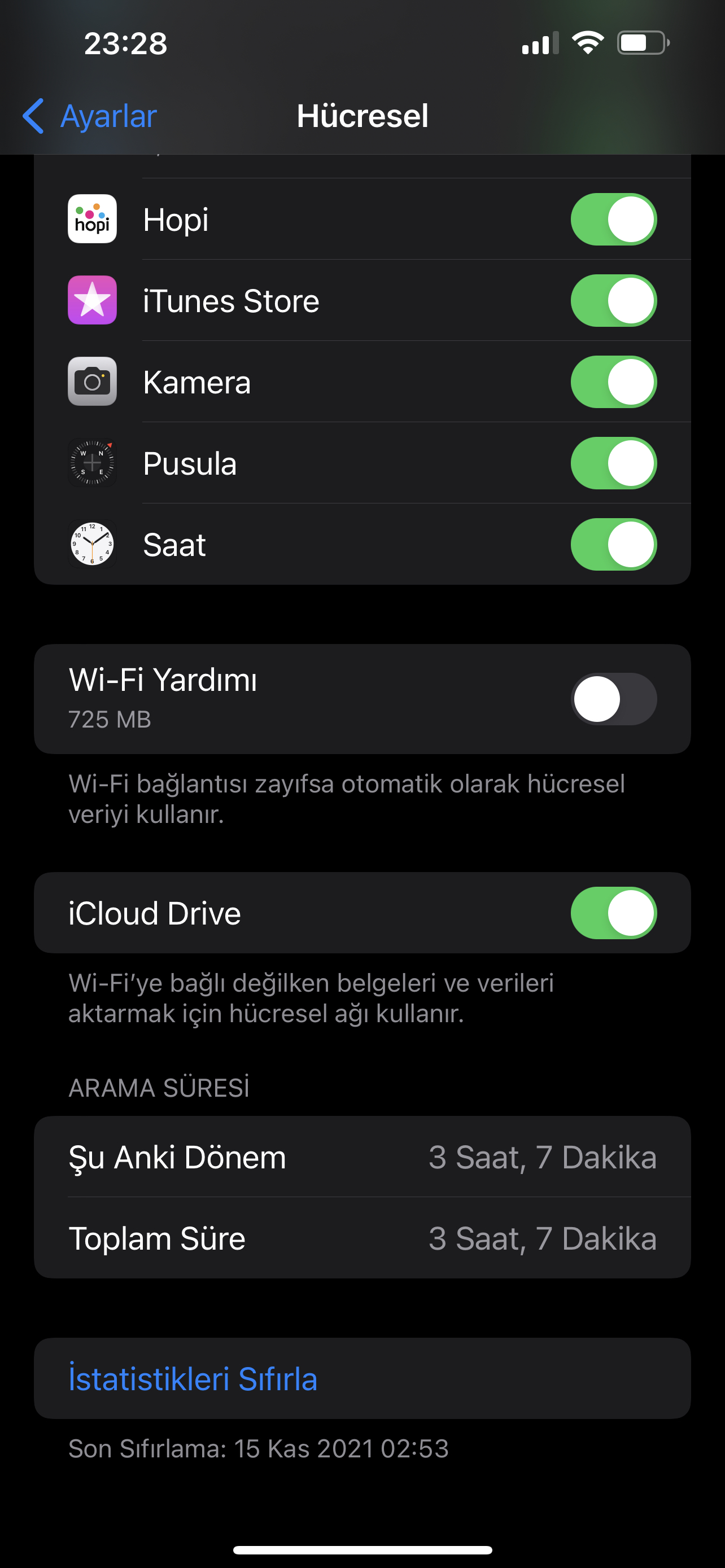Tap İstatistikleri Sıfırla
The height and width of the screenshot is (1568, 725).
[x=193, y=1379]
